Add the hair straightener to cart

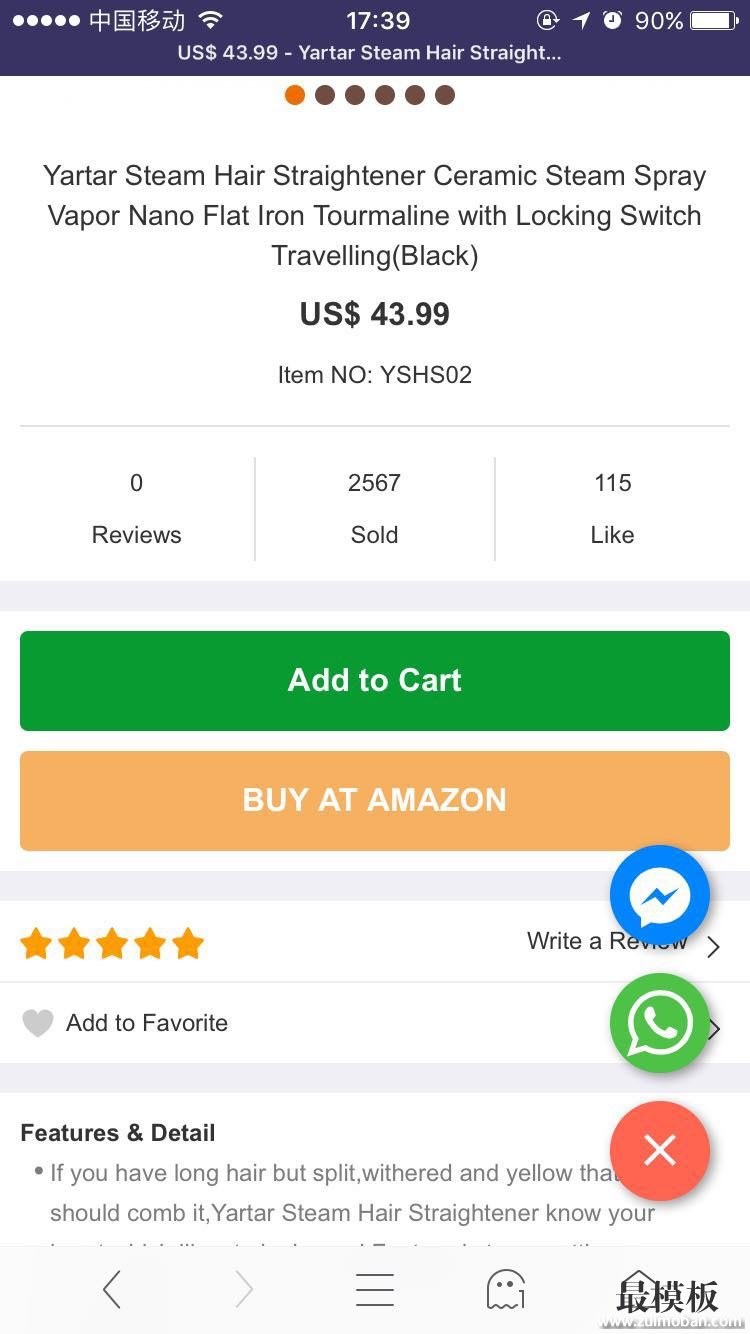pos(375,681)
